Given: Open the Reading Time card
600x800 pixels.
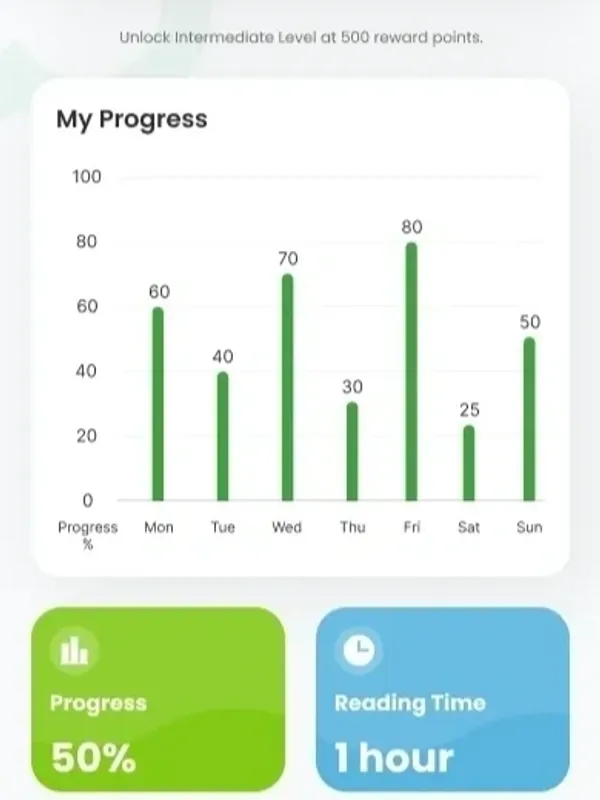Looking at the screenshot, I should pyautogui.click(x=442, y=700).
